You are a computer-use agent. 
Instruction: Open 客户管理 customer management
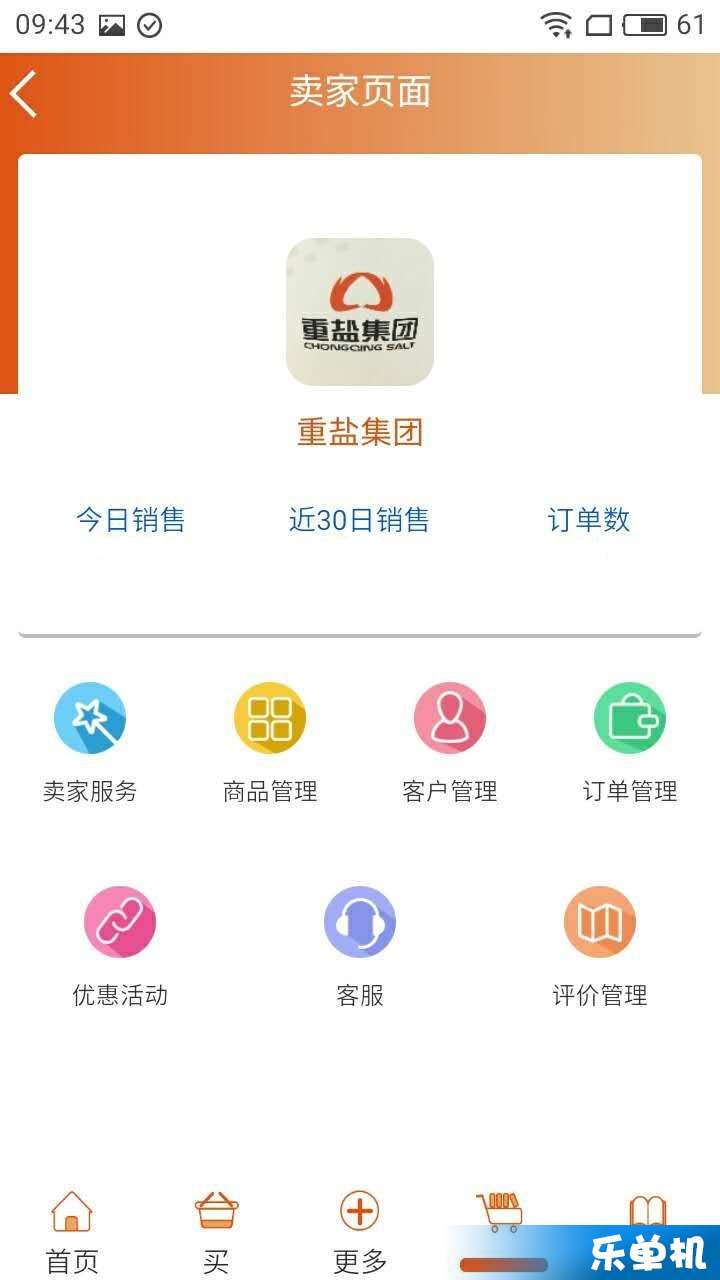pyautogui.click(x=450, y=741)
